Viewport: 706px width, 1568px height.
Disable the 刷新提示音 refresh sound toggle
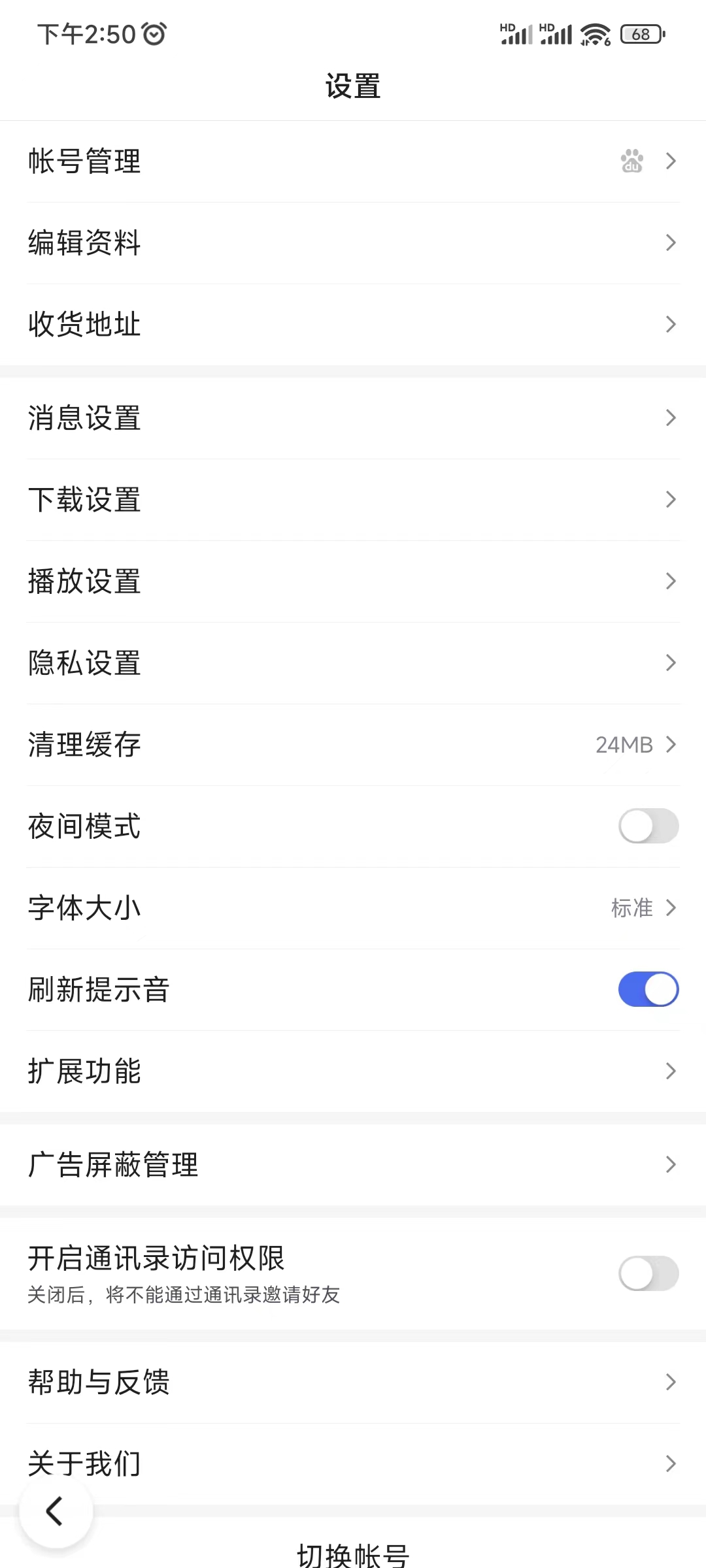tap(648, 988)
